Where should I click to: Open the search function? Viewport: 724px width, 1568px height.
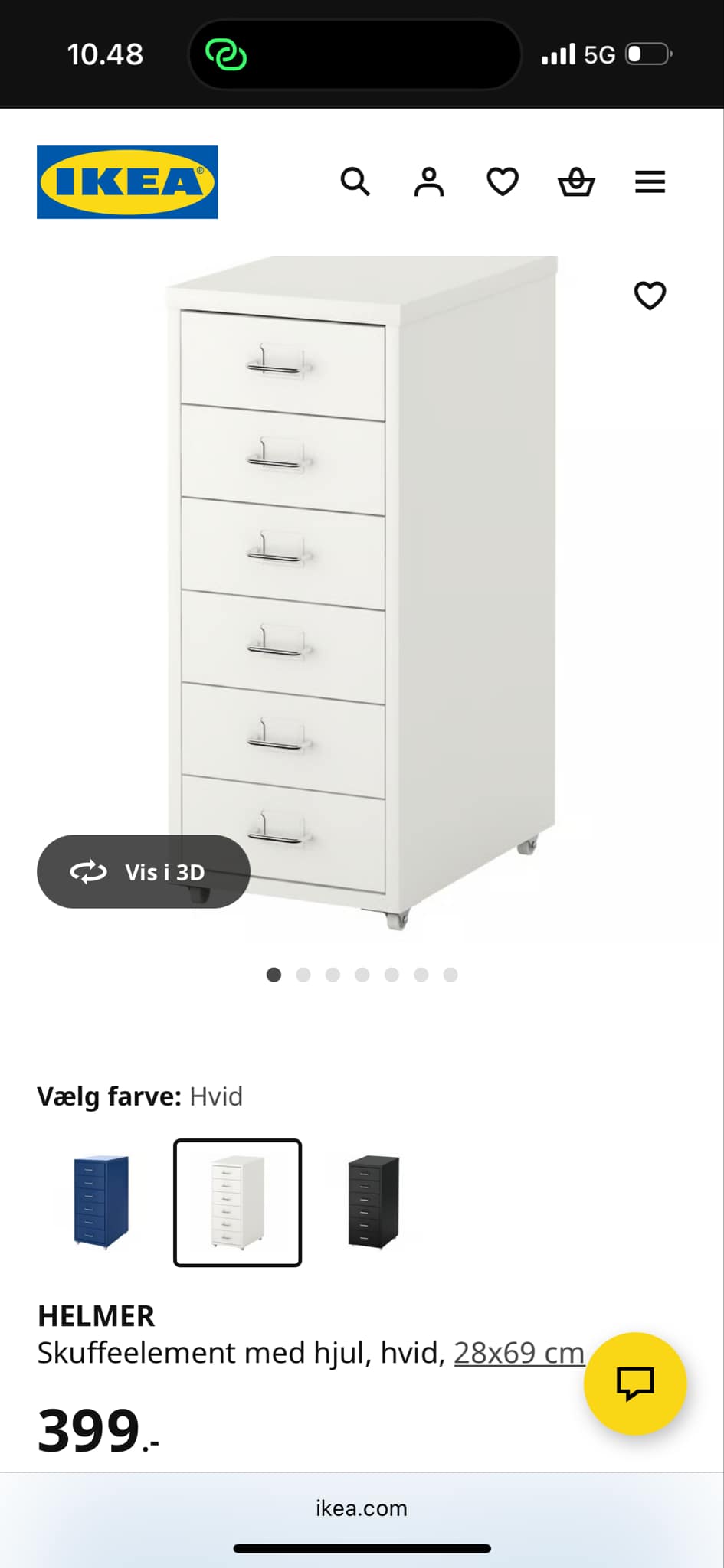tap(355, 181)
